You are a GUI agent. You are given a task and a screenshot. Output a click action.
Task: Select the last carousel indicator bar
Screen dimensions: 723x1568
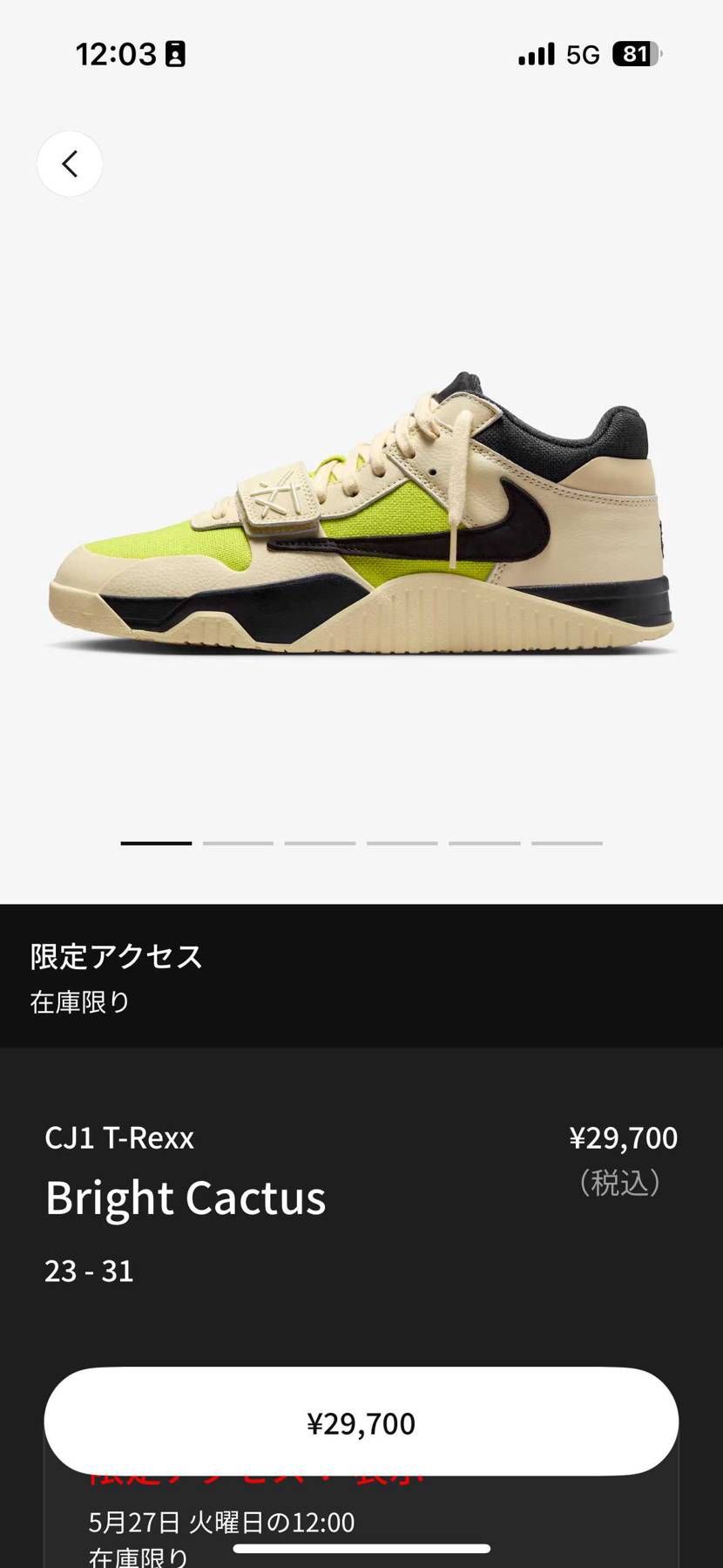point(564,843)
